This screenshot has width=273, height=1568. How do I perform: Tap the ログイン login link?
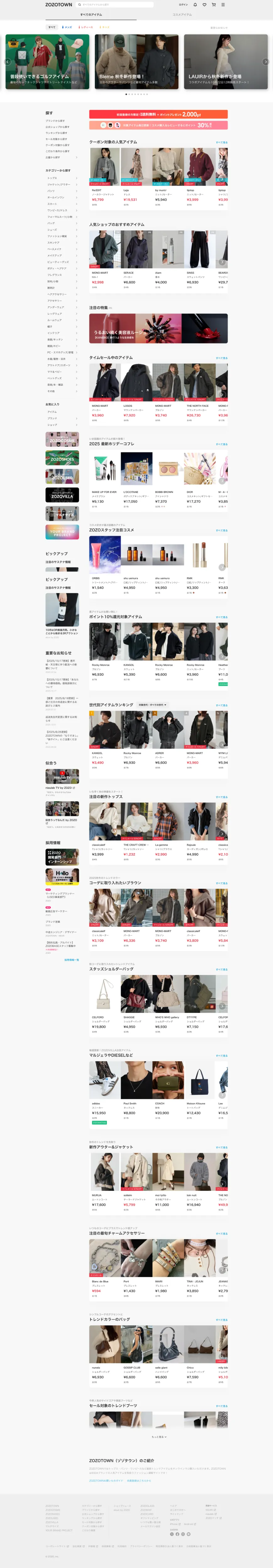[183, 5]
